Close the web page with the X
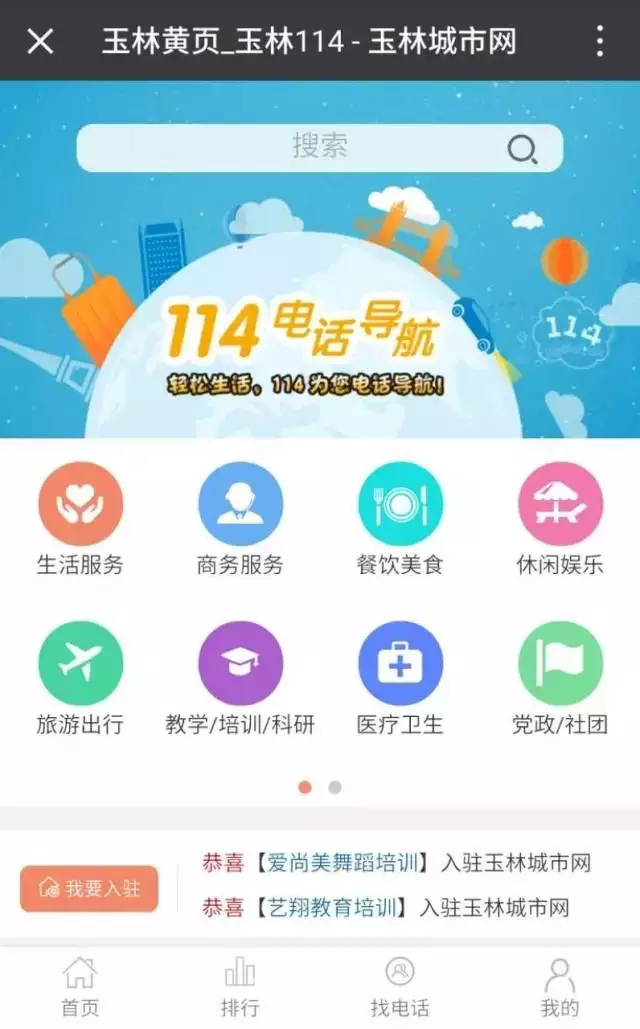640x1029 pixels. 40,41
